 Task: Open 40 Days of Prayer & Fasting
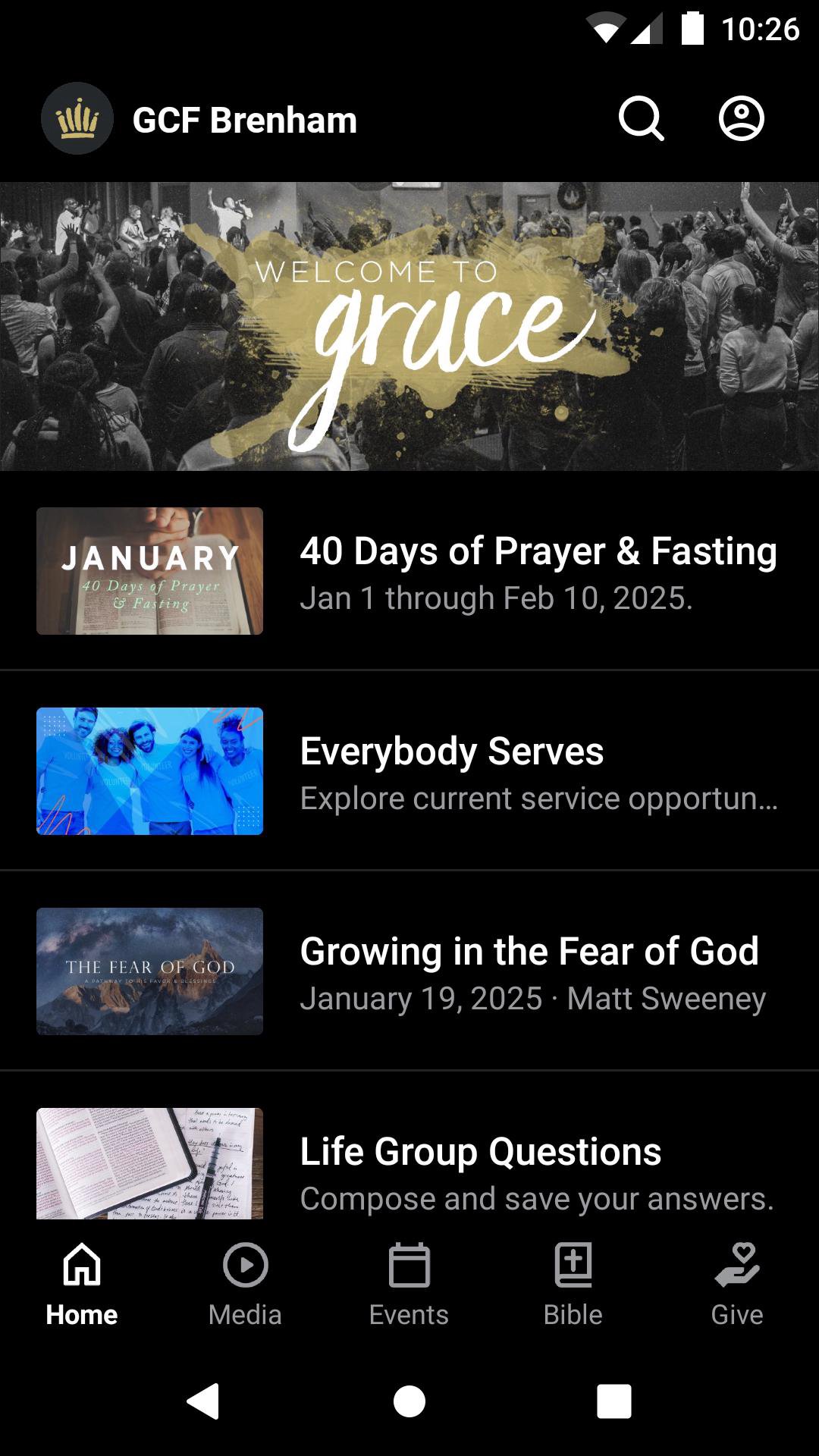coord(409,571)
